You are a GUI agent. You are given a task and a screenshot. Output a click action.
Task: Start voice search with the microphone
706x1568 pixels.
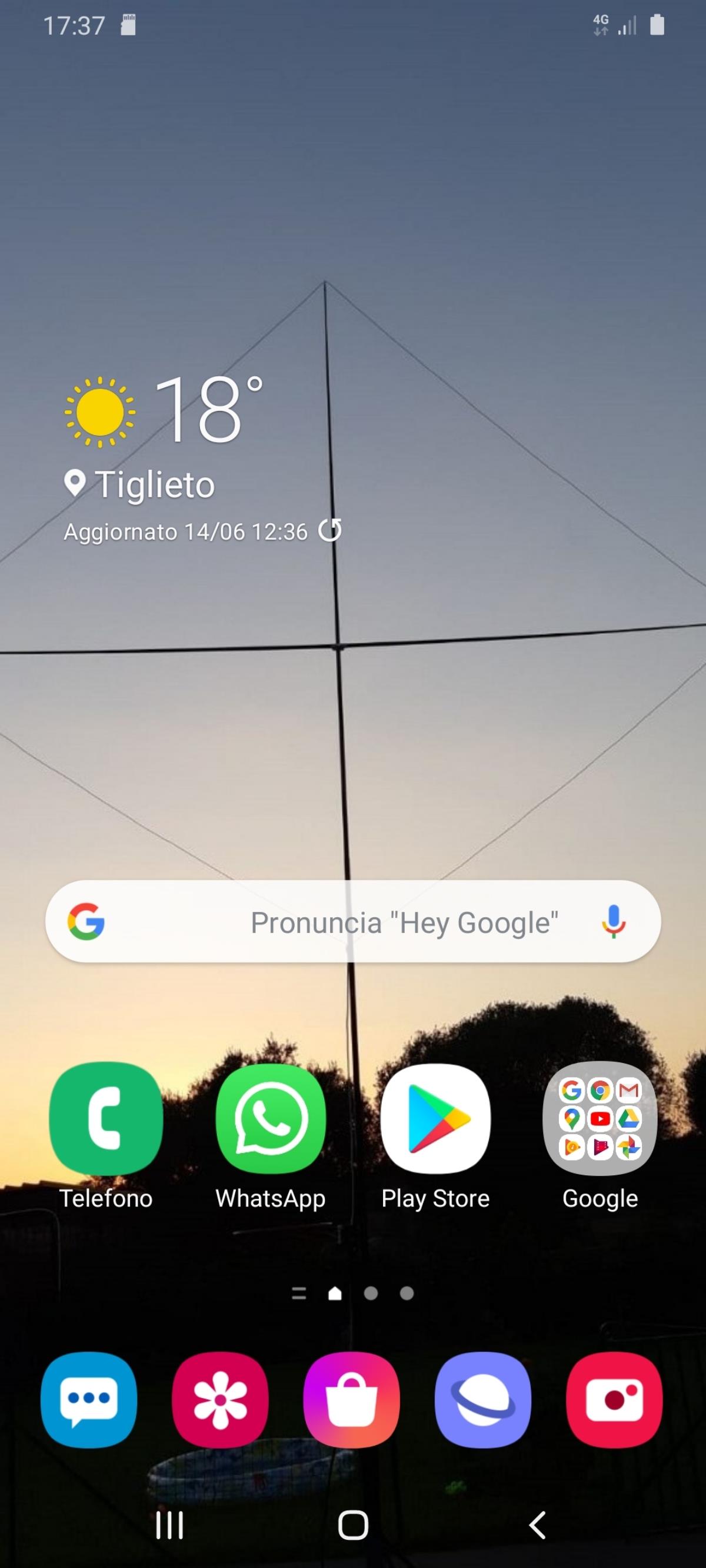(x=613, y=921)
